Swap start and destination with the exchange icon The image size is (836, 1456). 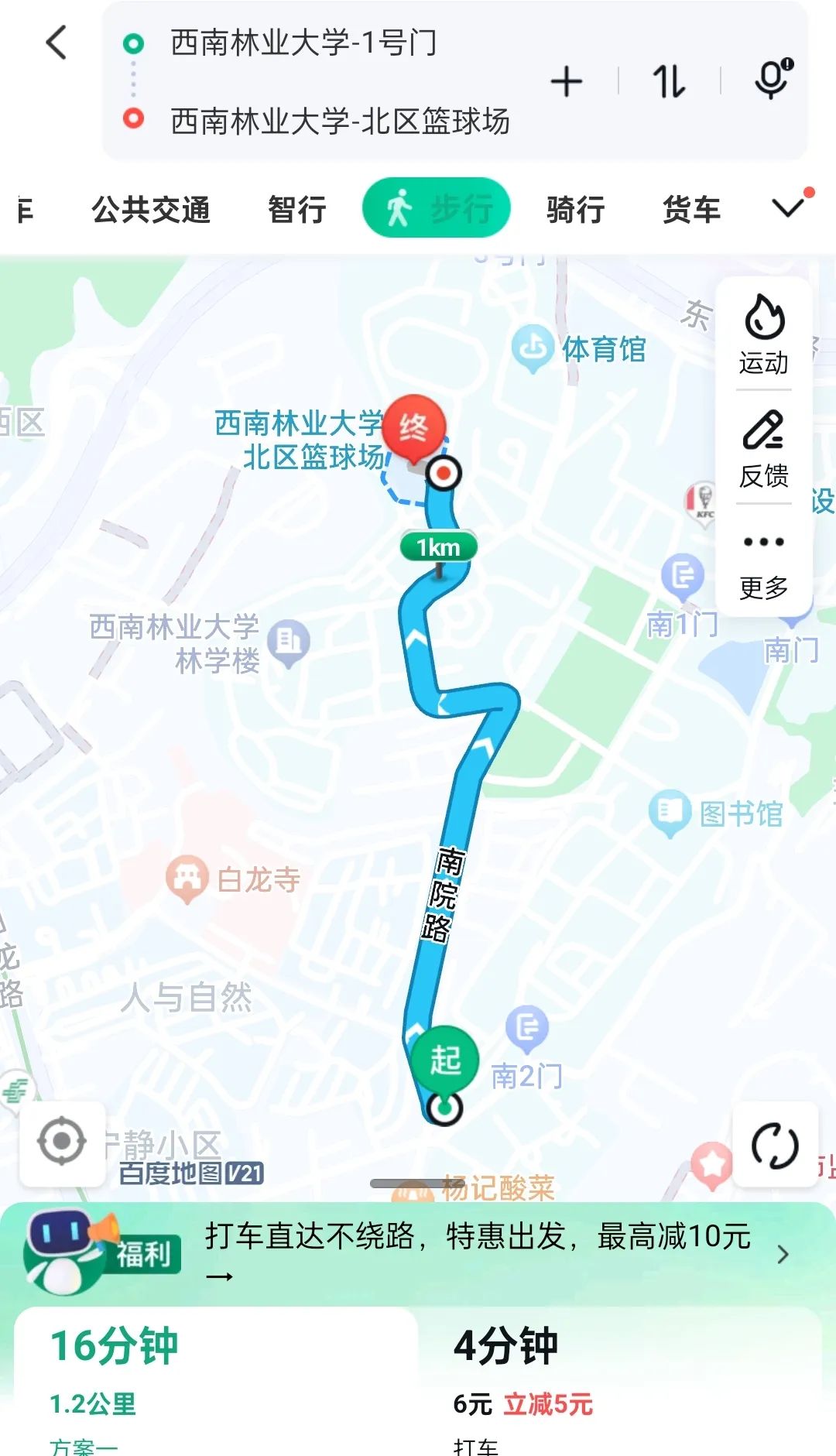[x=669, y=80]
